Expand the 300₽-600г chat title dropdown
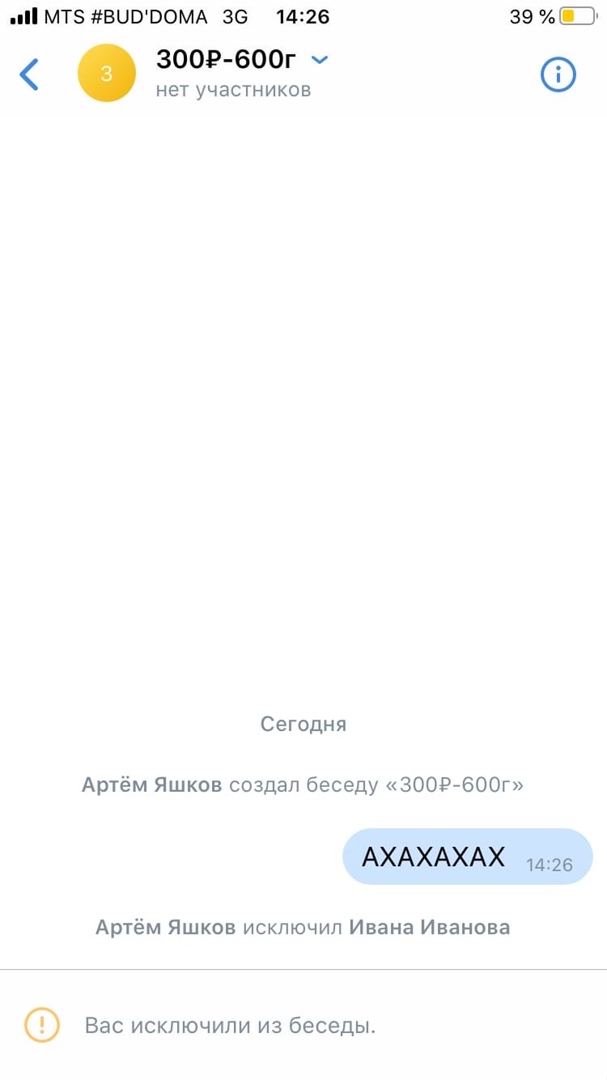This screenshot has width=607, height=1080. [319, 60]
